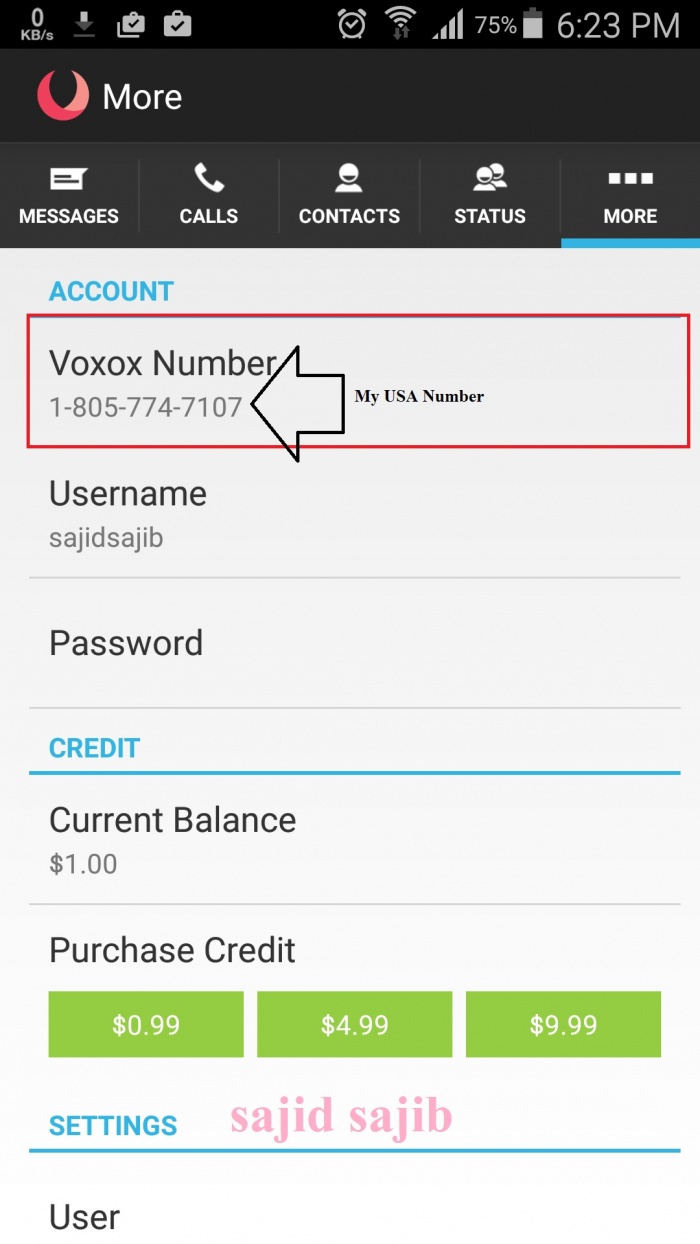This screenshot has width=700, height=1244.
Task: Buy the $4.99 credit pack
Action: point(355,1024)
